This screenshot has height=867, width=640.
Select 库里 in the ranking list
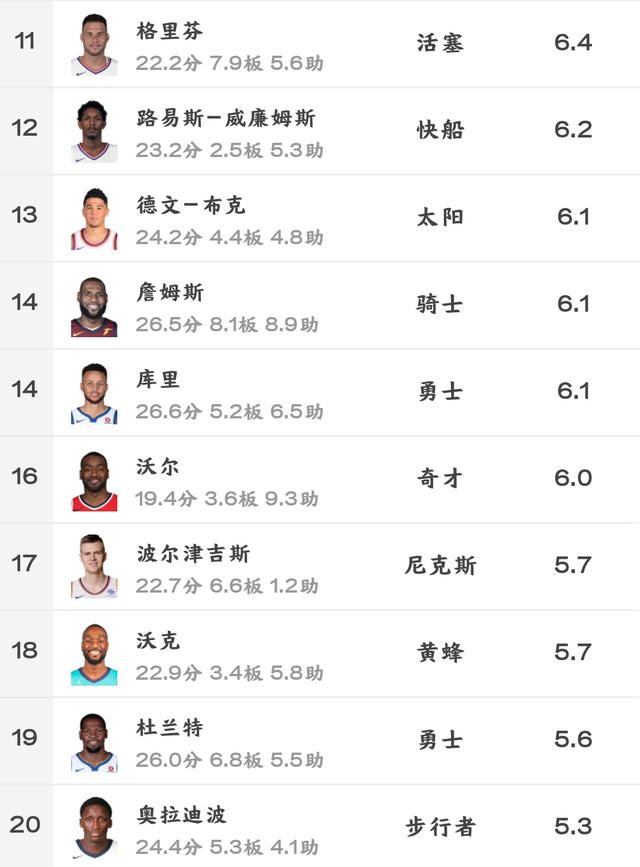(x=320, y=392)
